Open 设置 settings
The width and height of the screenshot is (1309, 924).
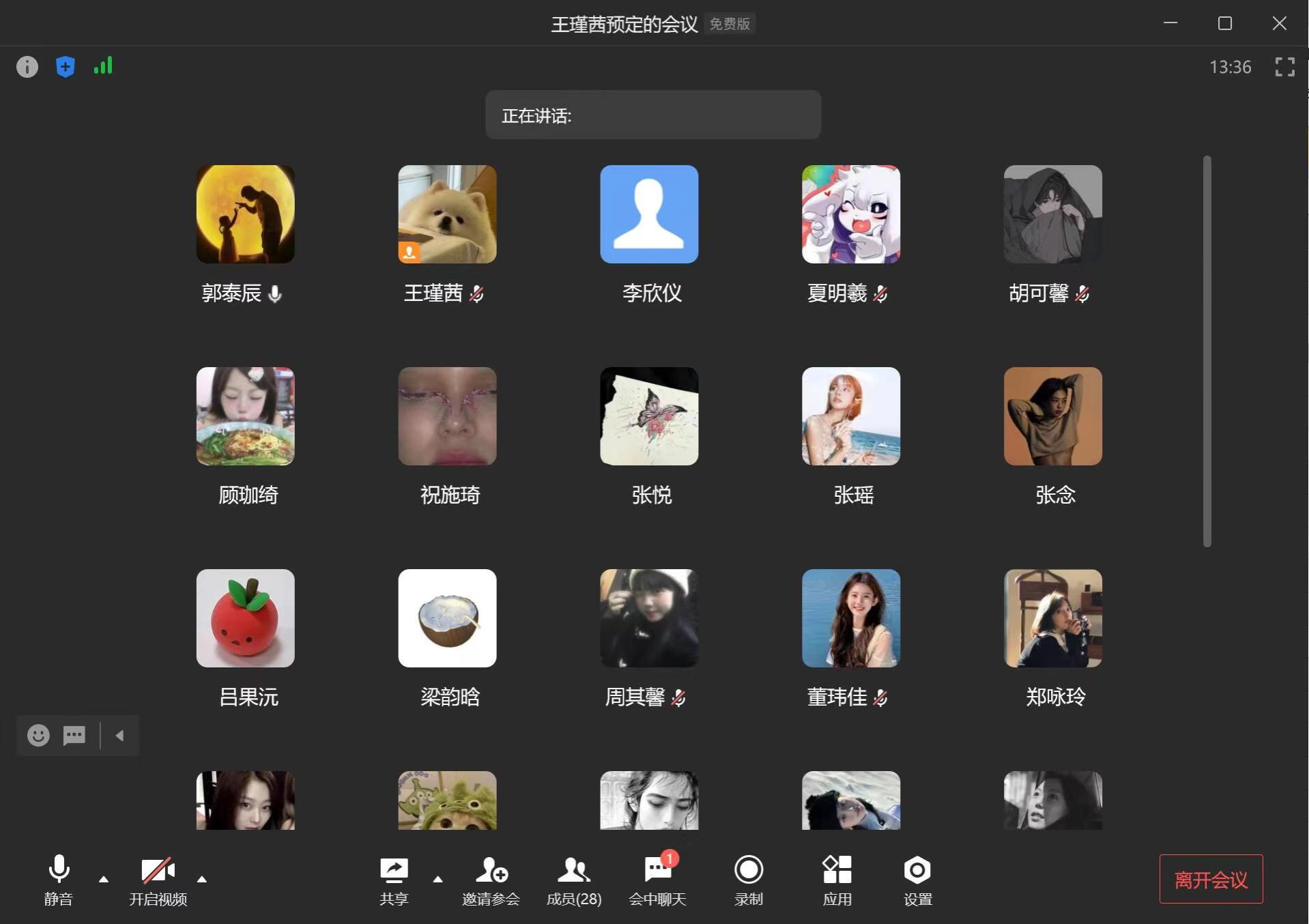tap(917, 879)
